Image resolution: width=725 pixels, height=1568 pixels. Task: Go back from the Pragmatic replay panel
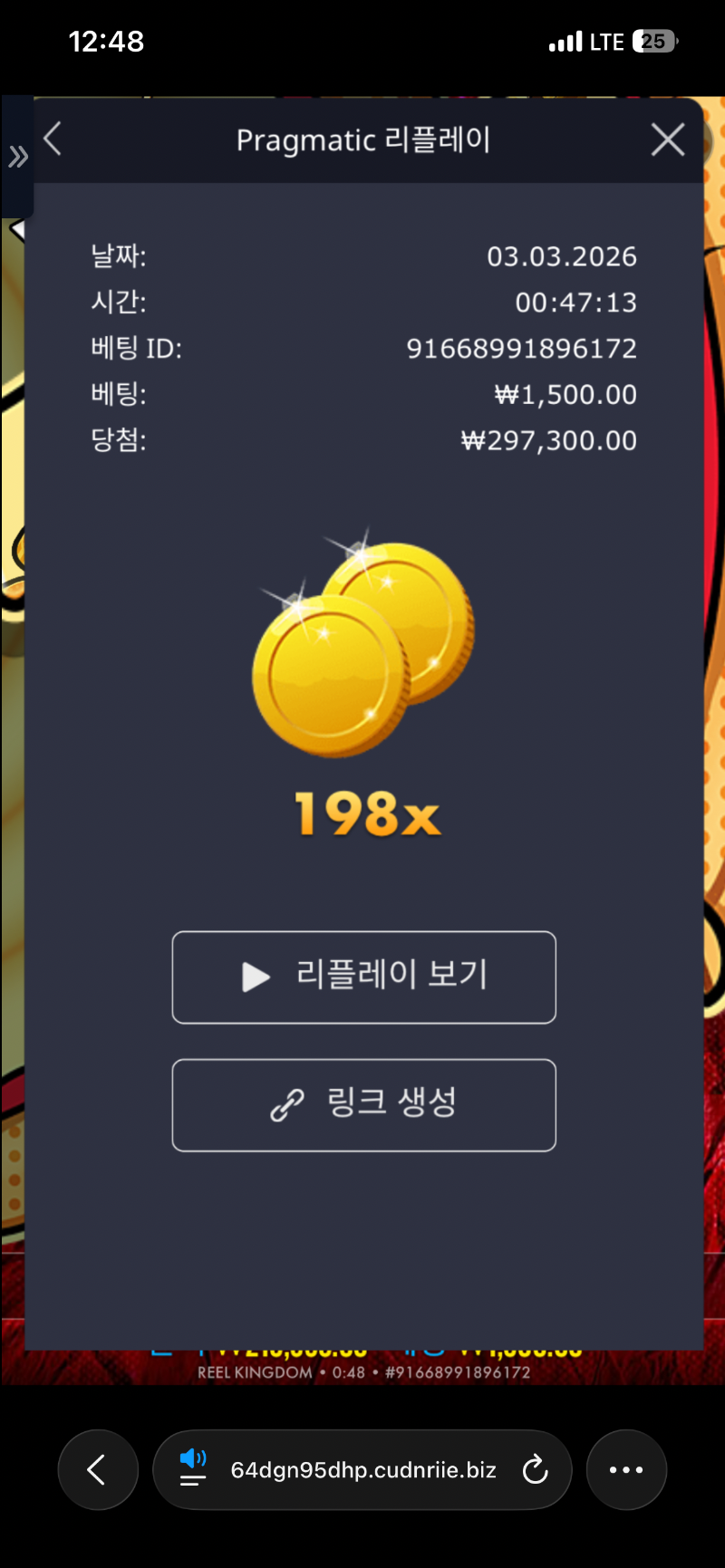click(x=53, y=139)
